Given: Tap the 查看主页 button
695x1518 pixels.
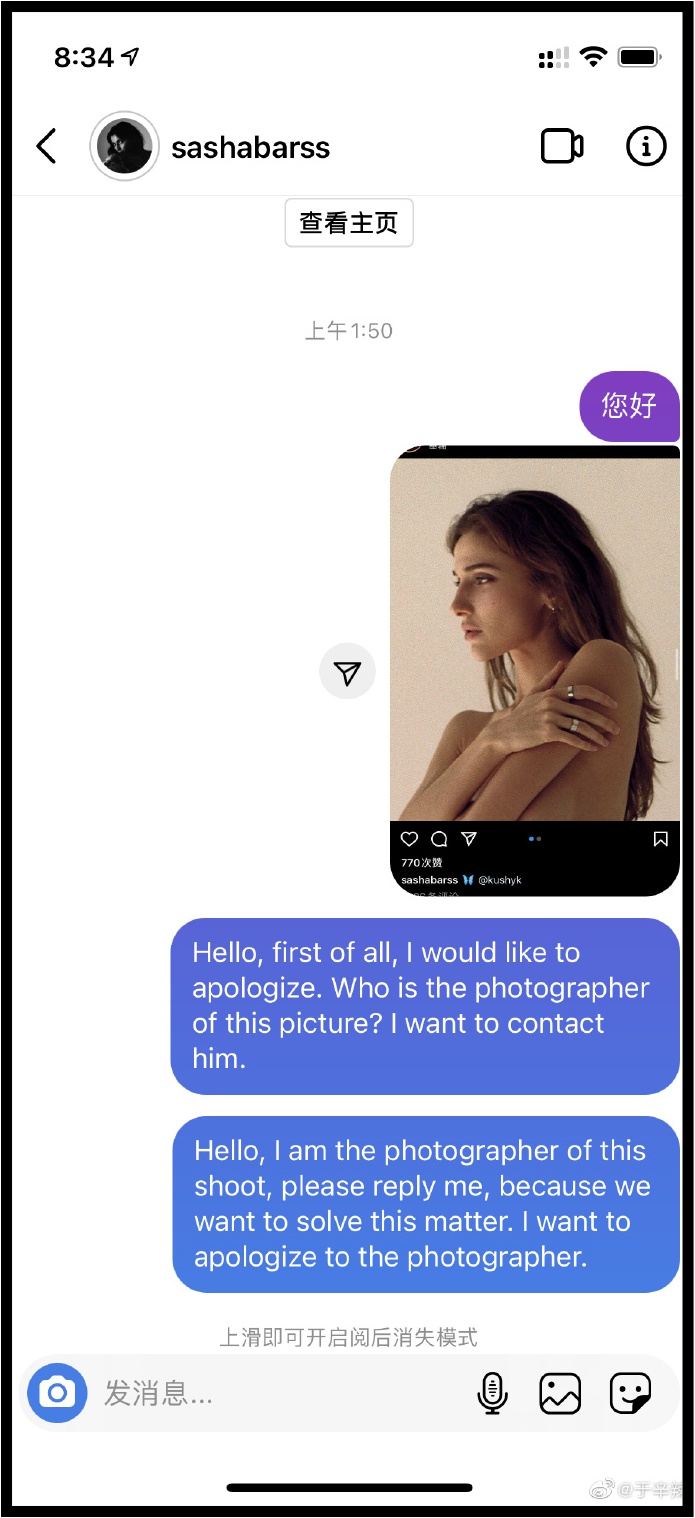Looking at the screenshot, I should (x=349, y=223).
